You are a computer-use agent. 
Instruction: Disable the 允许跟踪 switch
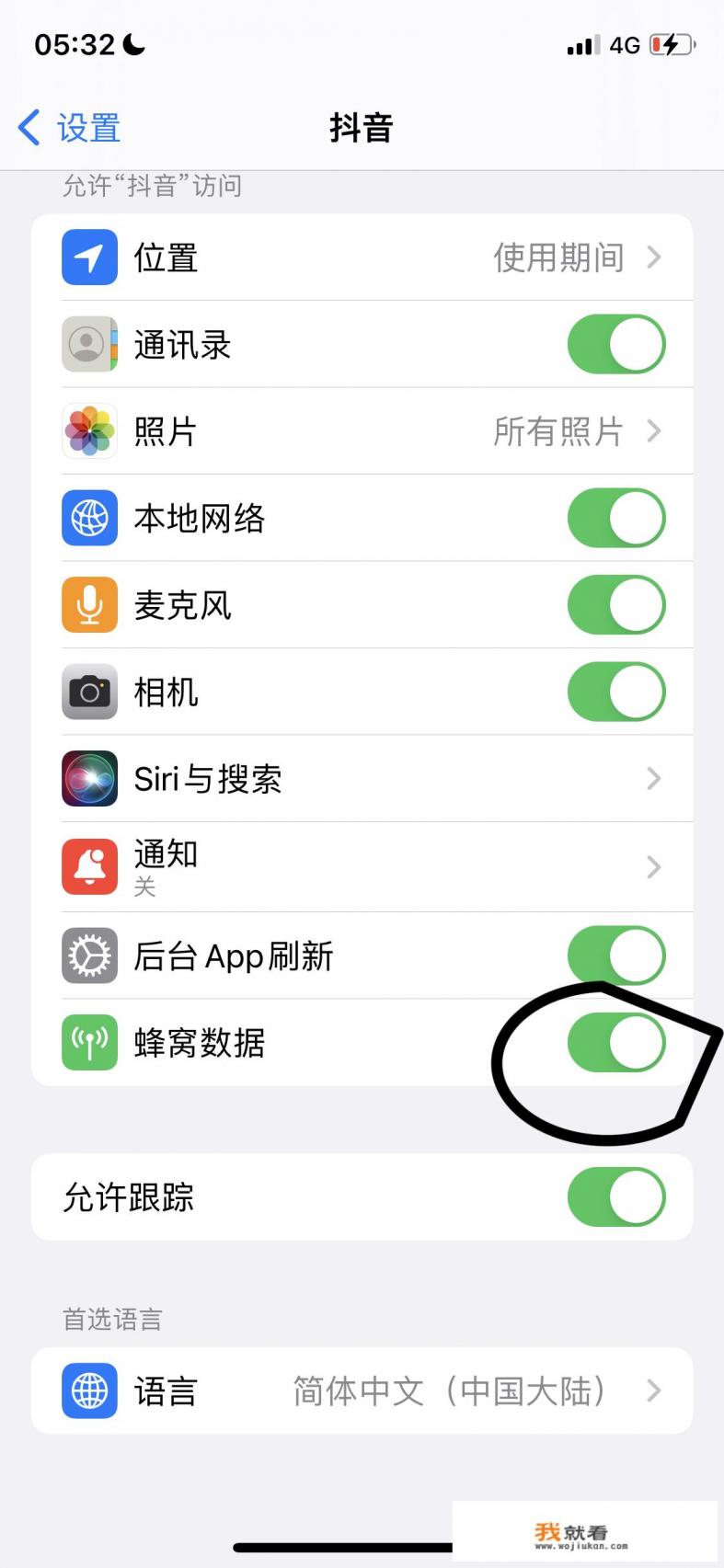pos(616,1196)
